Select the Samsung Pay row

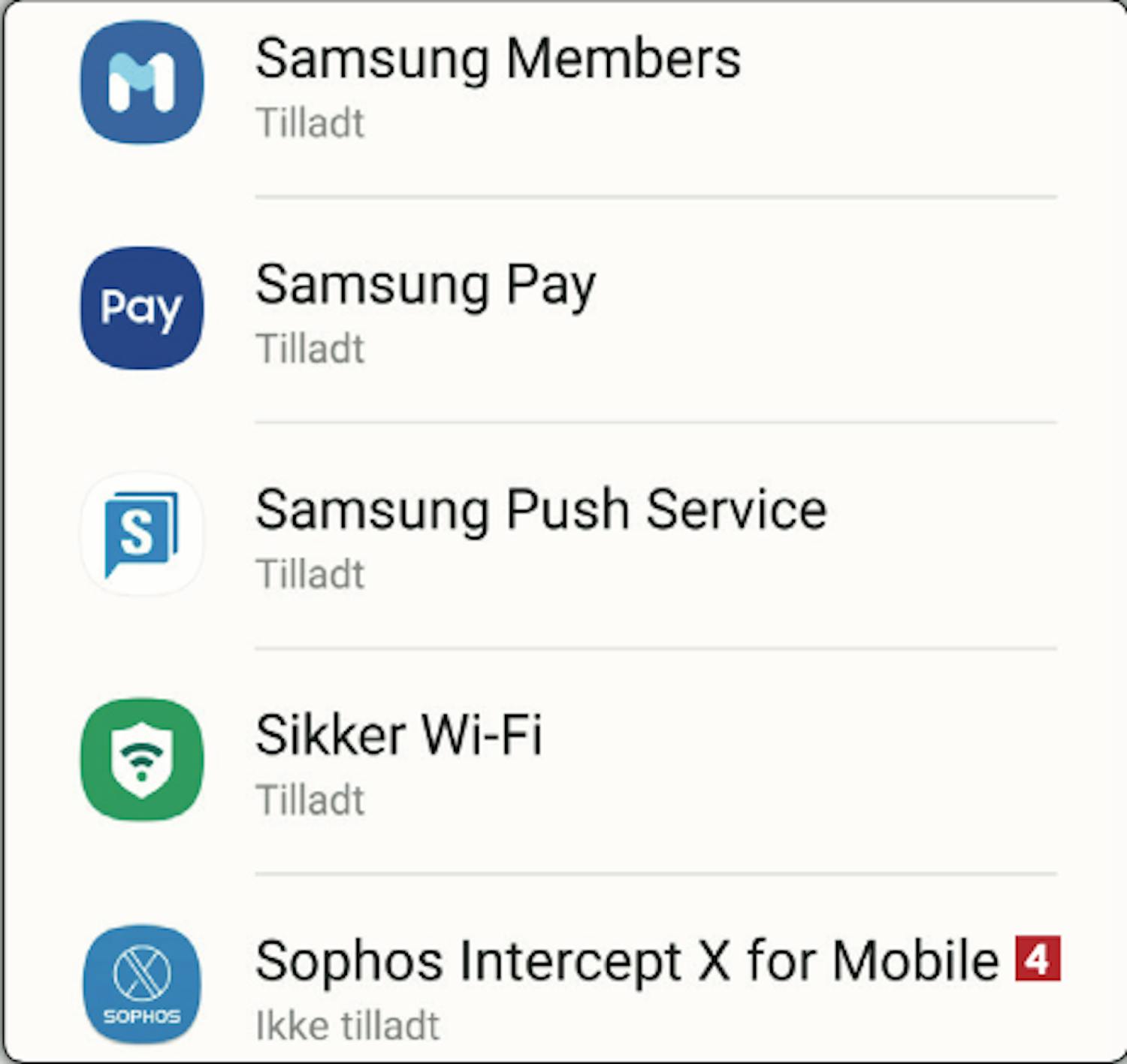pos(425,310)
